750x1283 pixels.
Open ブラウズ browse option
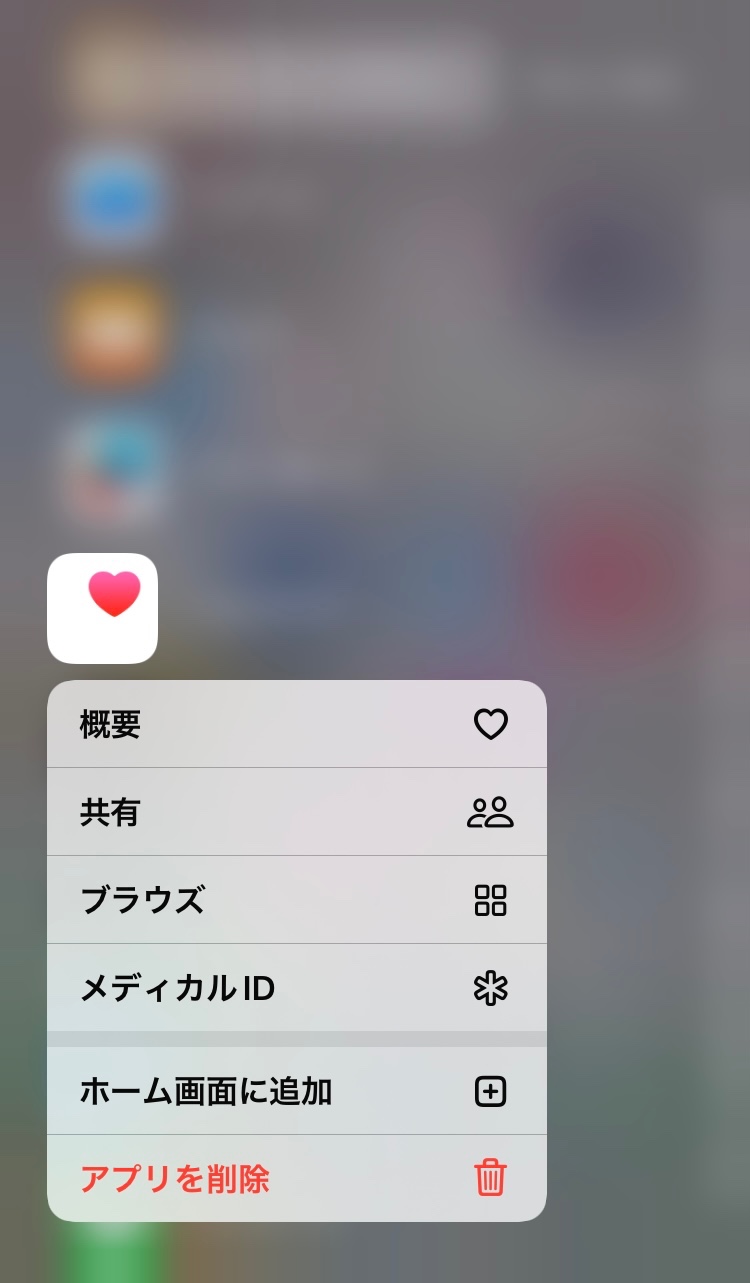(296, 900)
